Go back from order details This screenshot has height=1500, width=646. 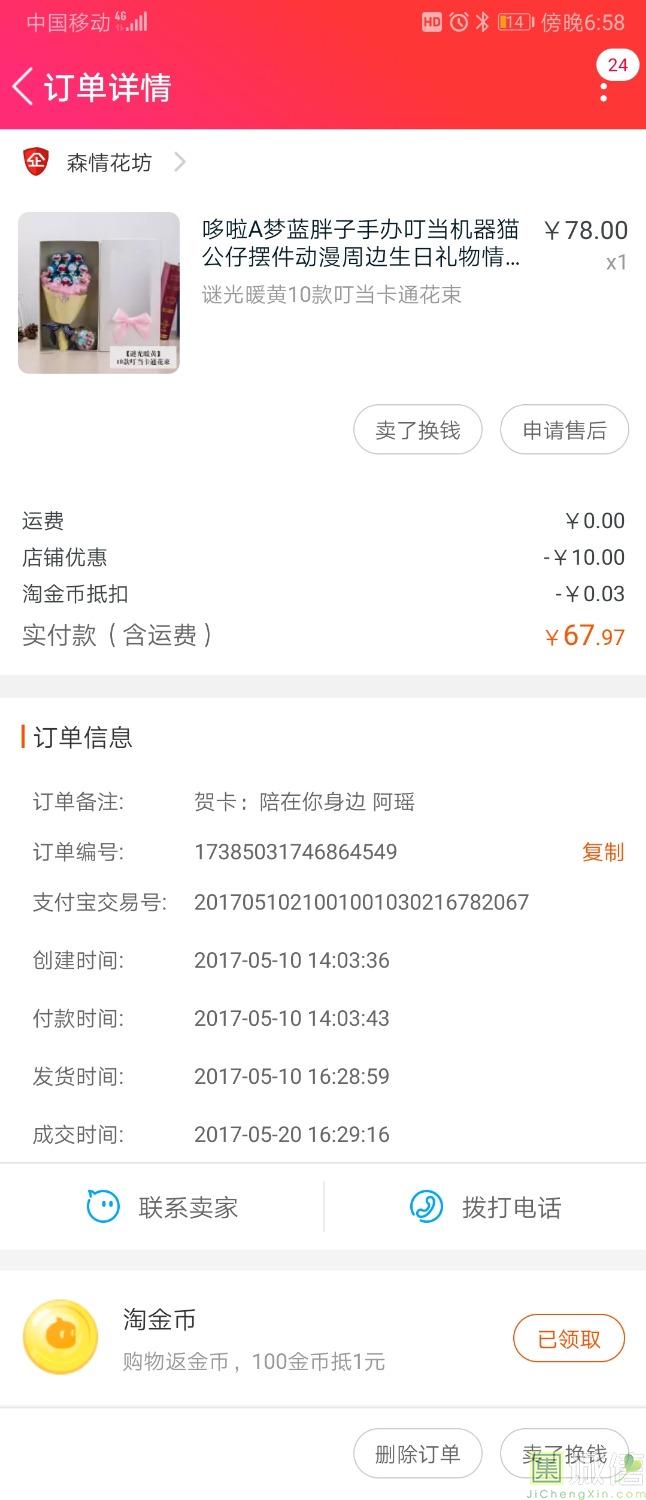[24, 87]
